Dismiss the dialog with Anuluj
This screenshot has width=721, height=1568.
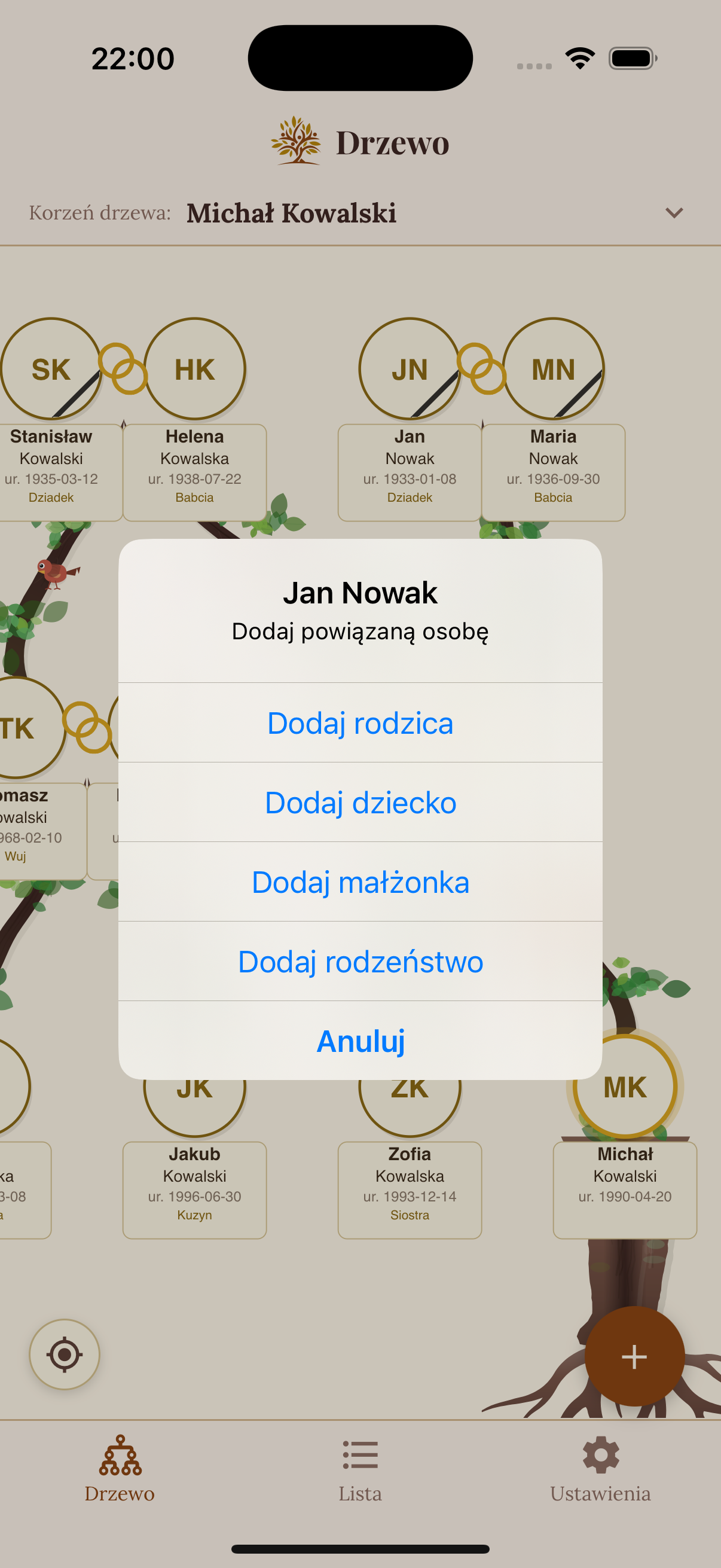click(x=360, y=1041)
